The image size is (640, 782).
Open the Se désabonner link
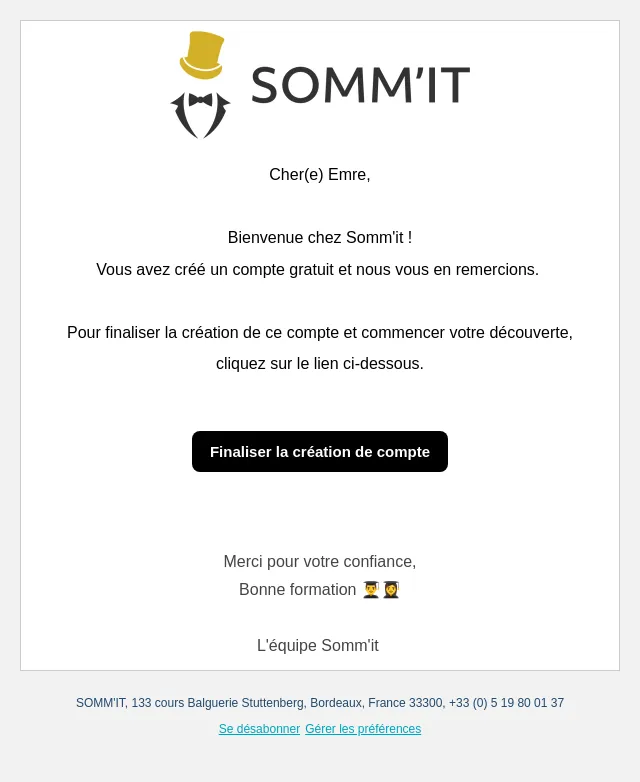[x=259, y=729]
